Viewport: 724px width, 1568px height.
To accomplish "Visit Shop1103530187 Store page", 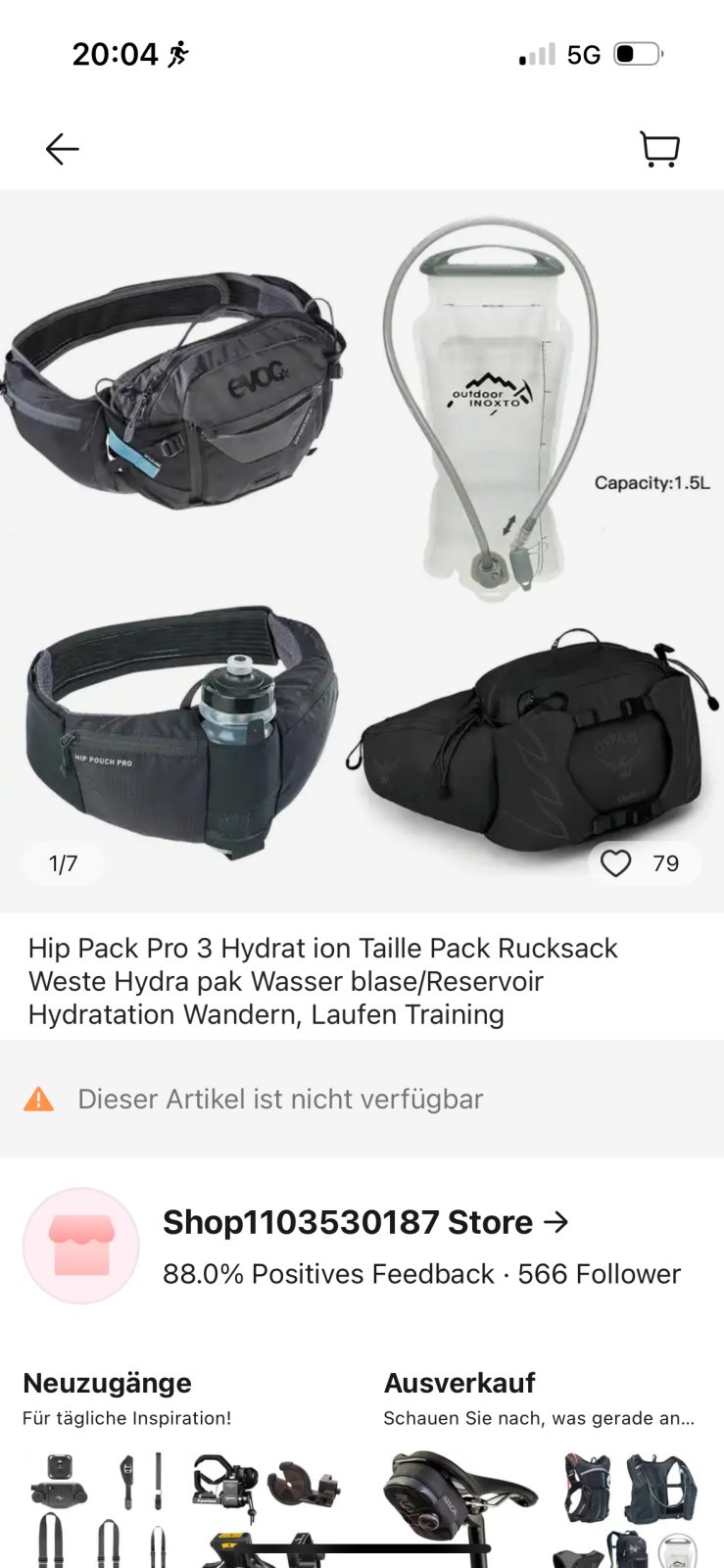I will click(365, 1222).
